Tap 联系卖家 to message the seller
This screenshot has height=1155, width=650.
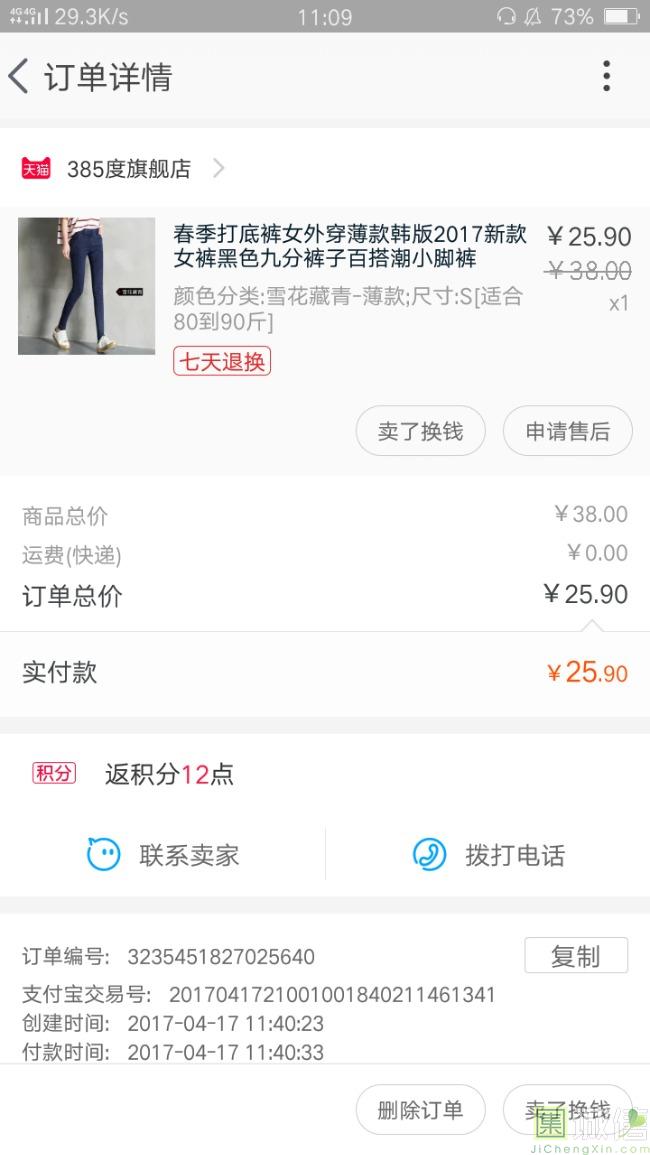pyautogui.click(x=163, y=855)
